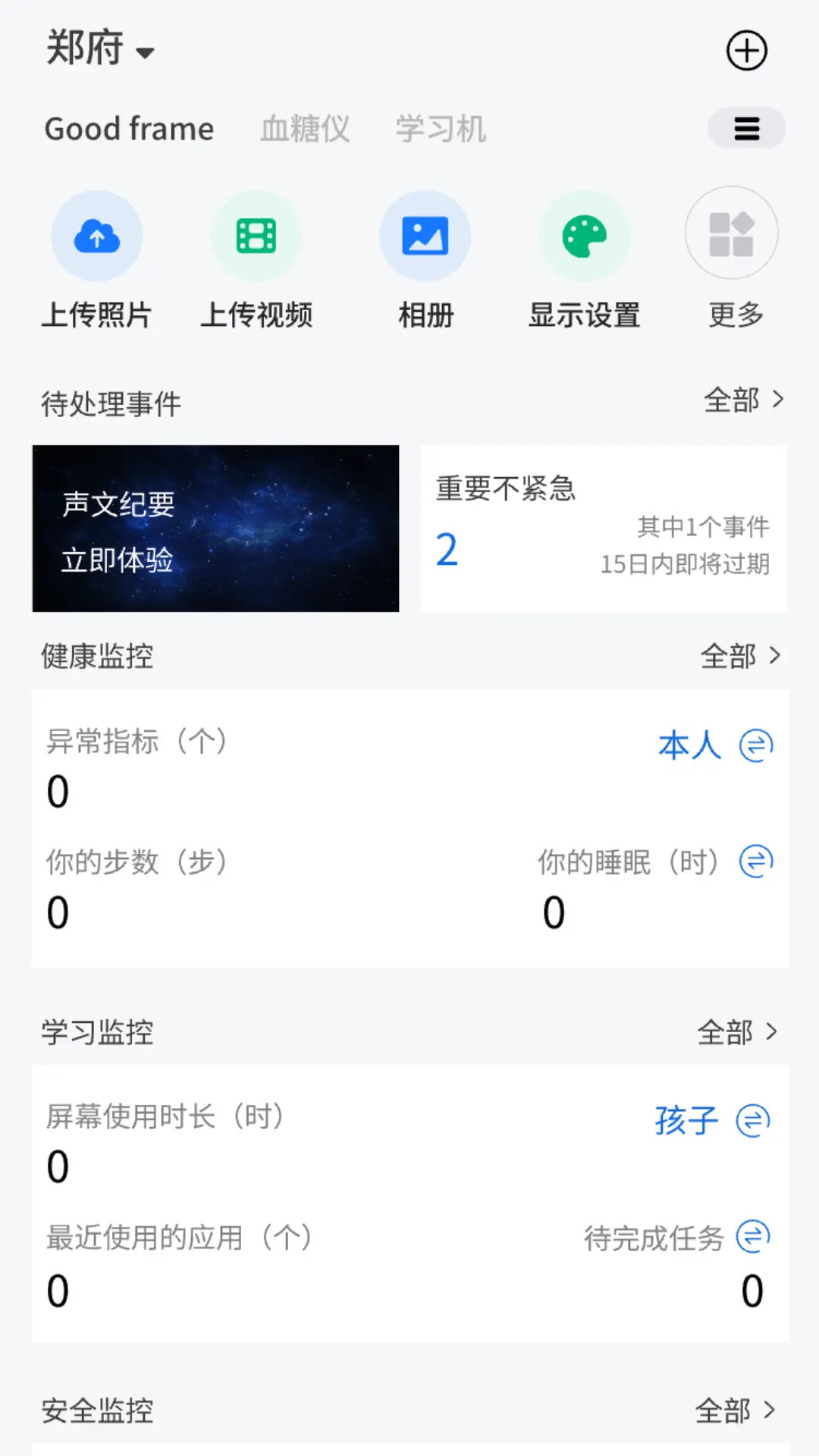Click the 重要不紧急 events card
The image size is (819, 1456).
pyautogui.click(x=603, y=529)
